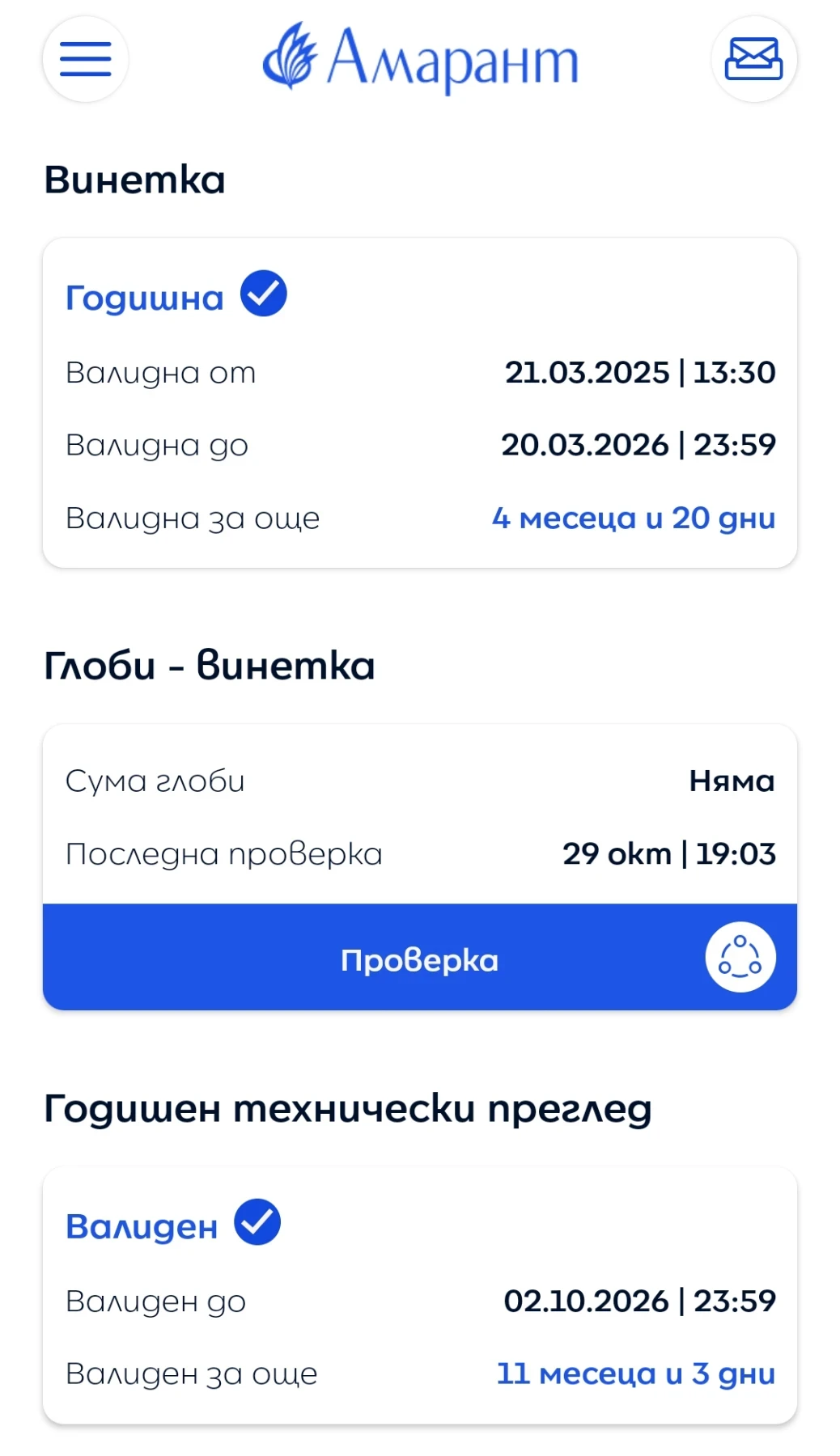
Task: Open the messages envelope icon
Action: click(x=753, y=59)
